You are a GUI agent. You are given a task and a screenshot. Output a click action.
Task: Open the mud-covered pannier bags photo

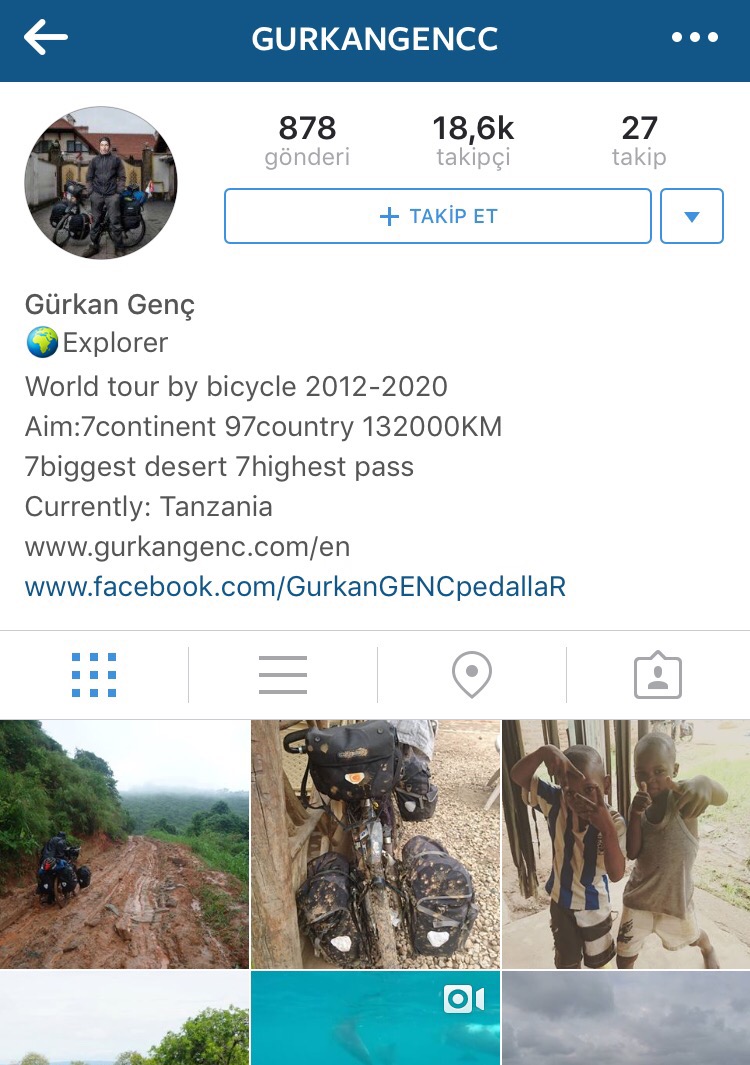pyautogui.click(x=375, y=844)
